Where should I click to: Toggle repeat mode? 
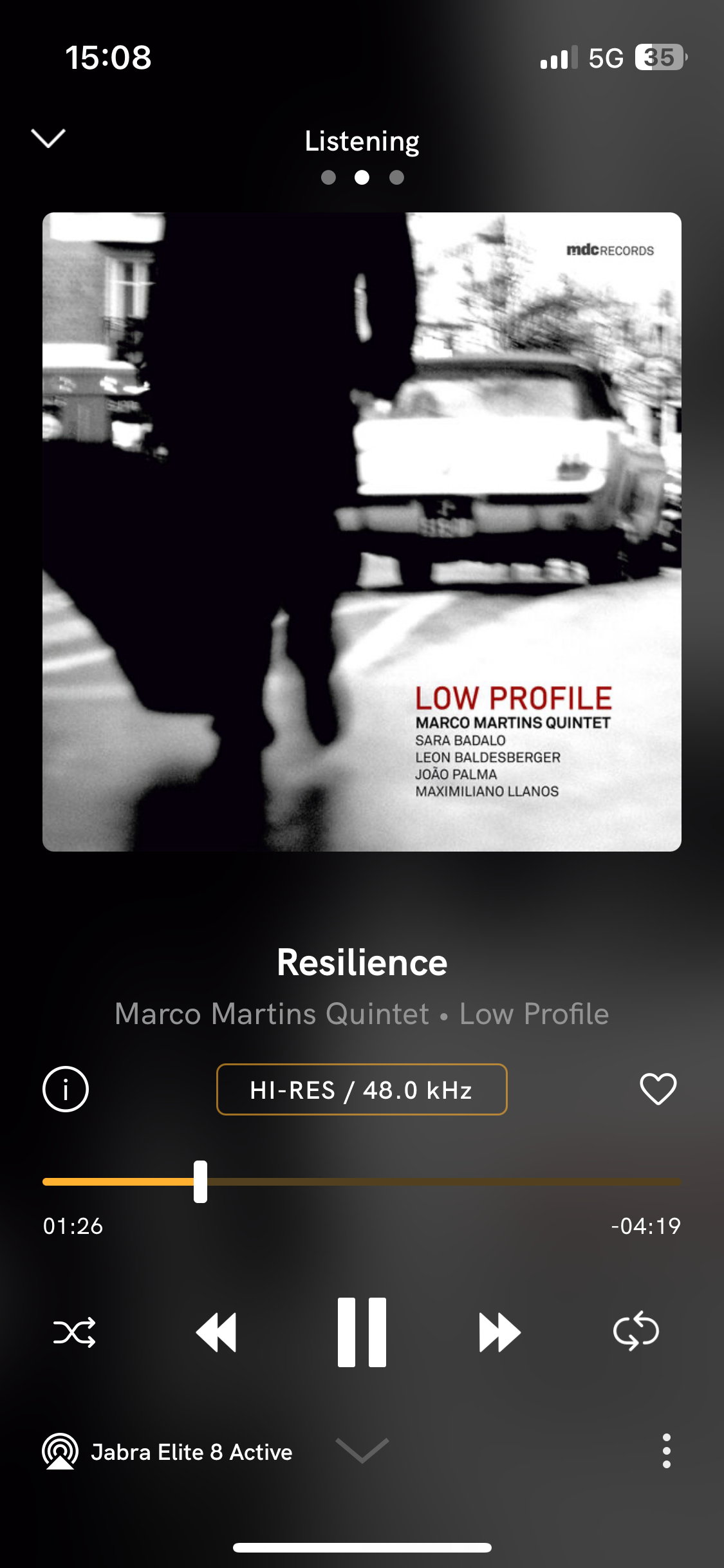pos(636,1330)
